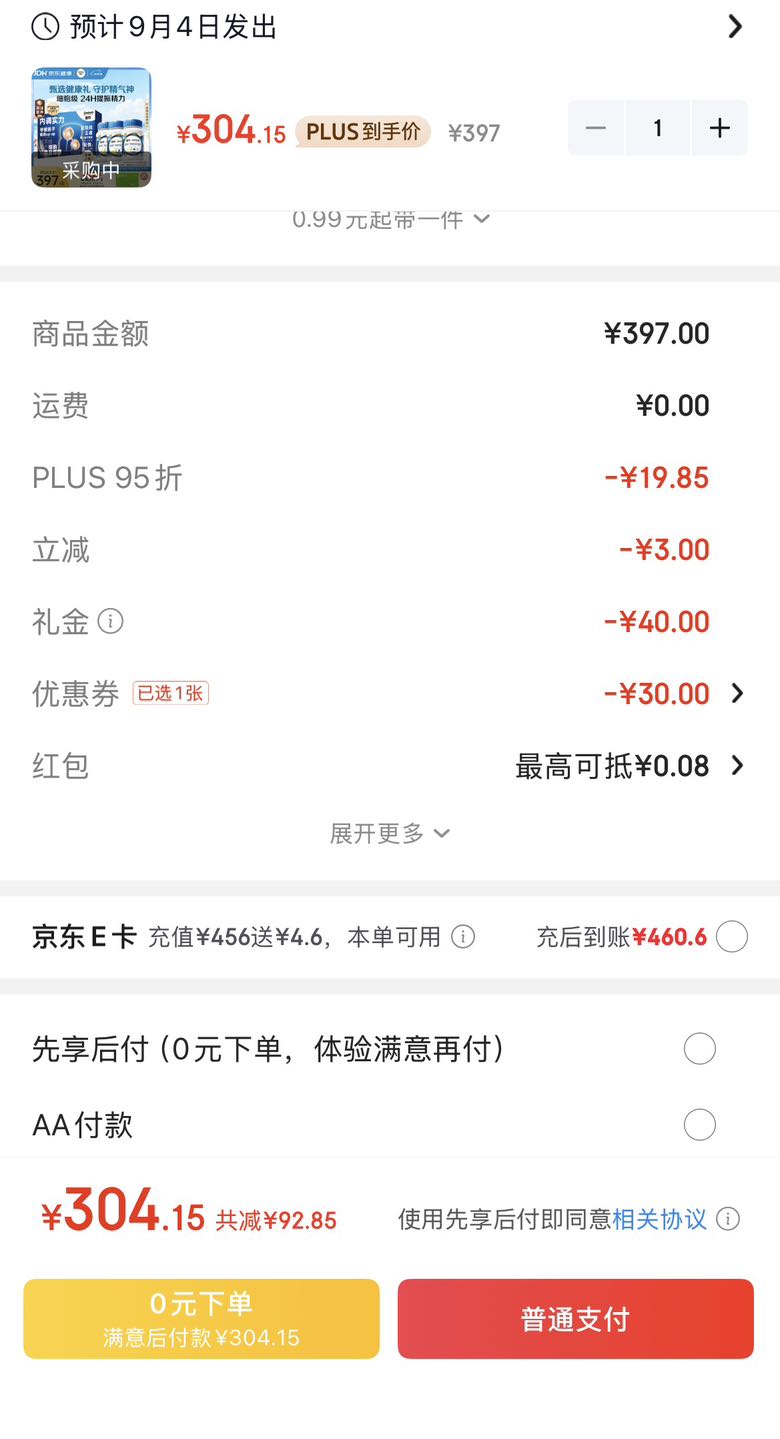Place order with 0元下单 button
The height and width of the screenshot is (1439, 780).
pos(201,1319)
